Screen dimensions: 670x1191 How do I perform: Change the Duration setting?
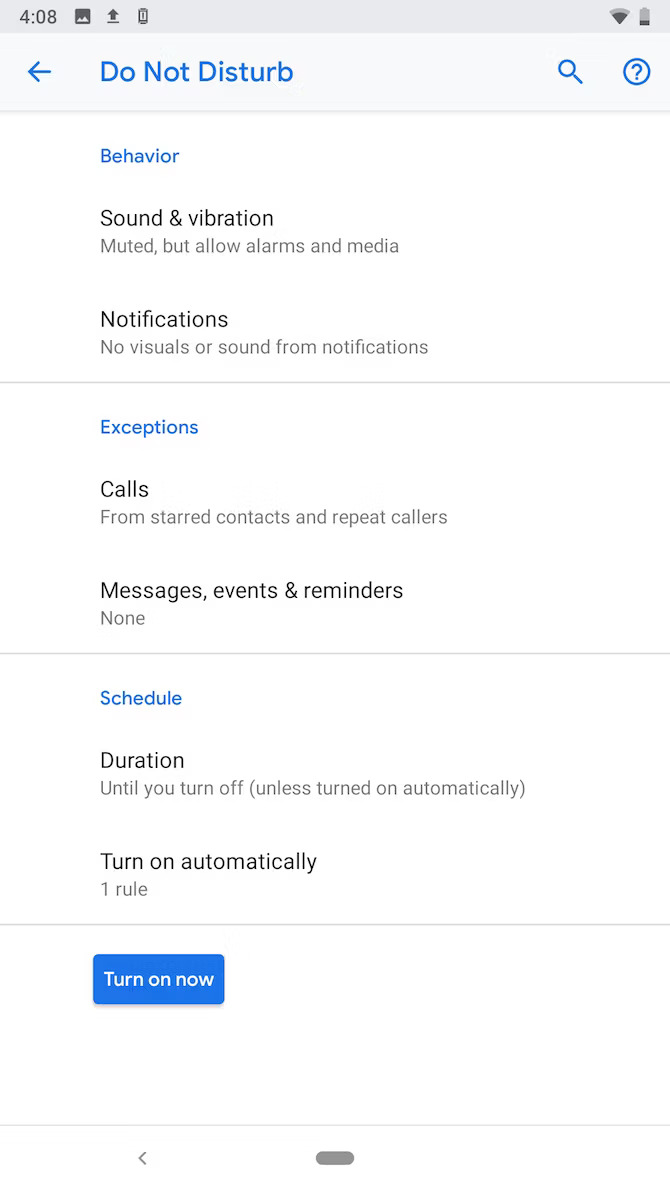point(312,773)
